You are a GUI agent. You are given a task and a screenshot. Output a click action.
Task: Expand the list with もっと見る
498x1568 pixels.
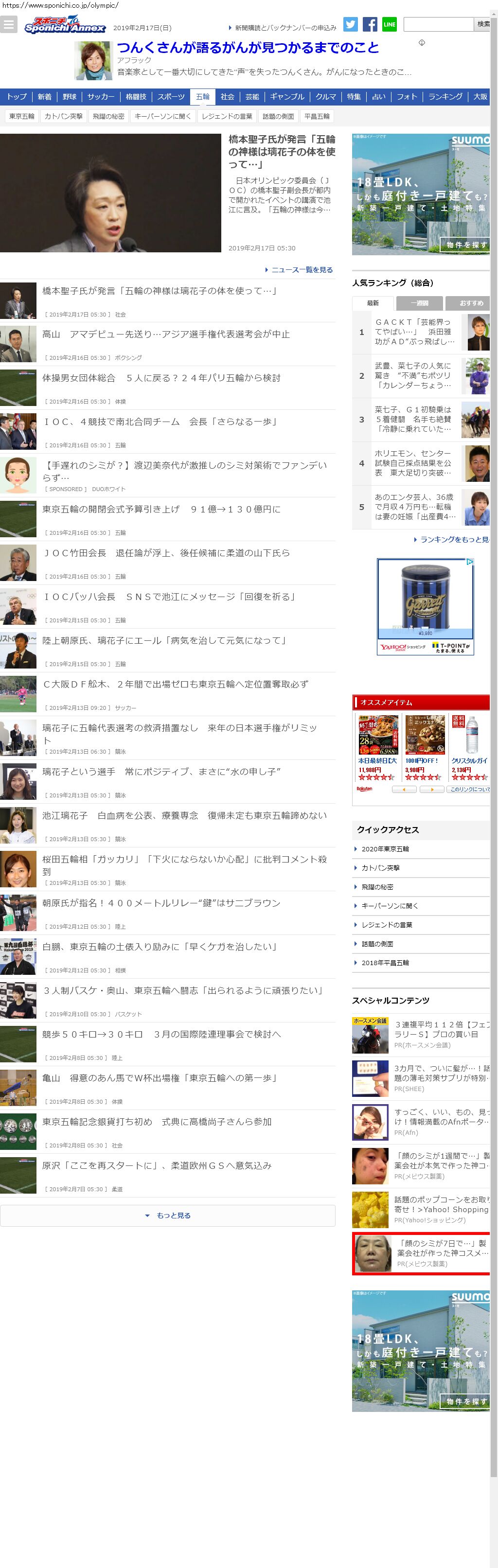(167, 1215)
